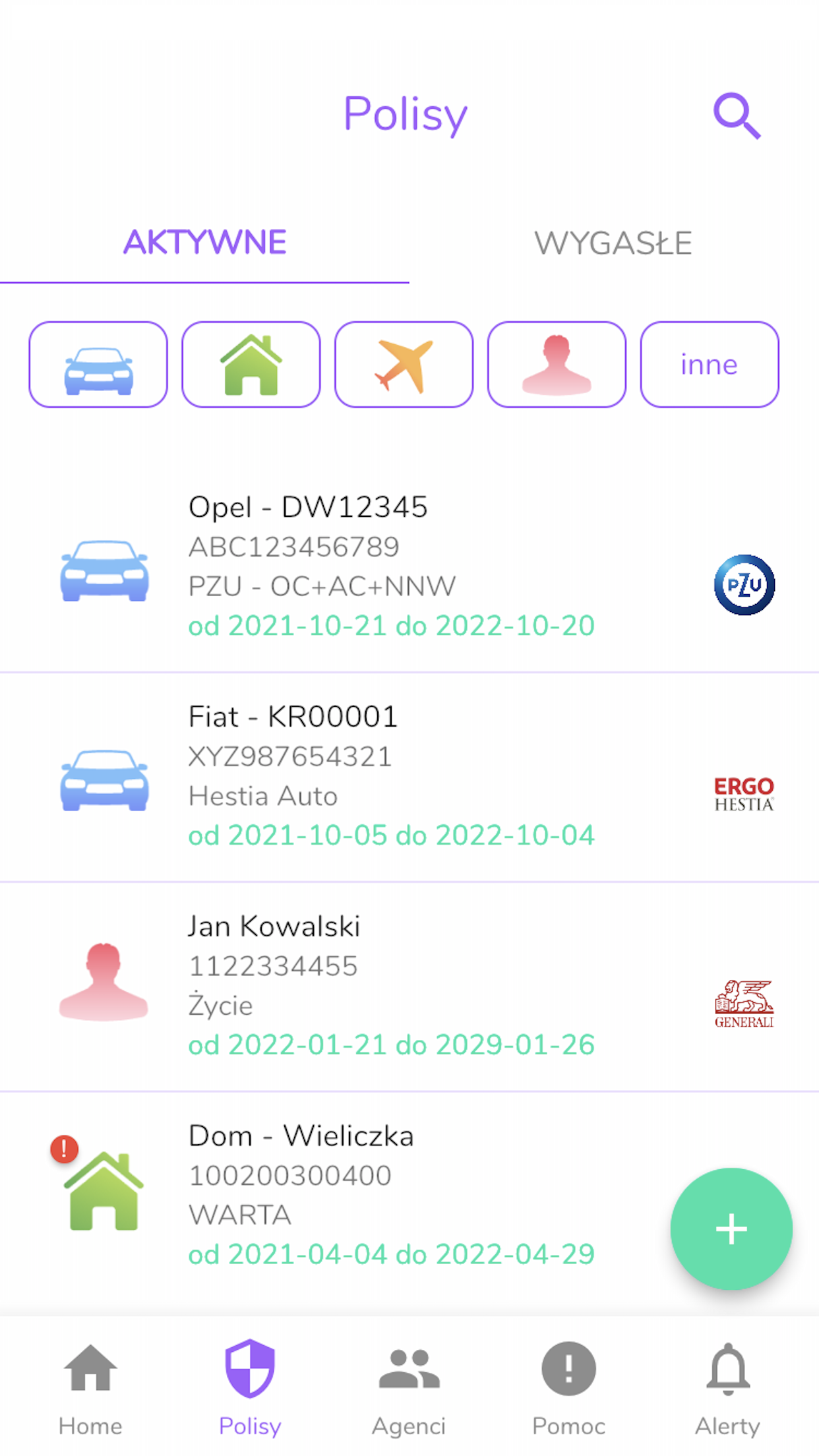The height and width of the screenshot is (1456, 819).
Task: Open the search magnifier icon
Action: click(x=737, y=115)
